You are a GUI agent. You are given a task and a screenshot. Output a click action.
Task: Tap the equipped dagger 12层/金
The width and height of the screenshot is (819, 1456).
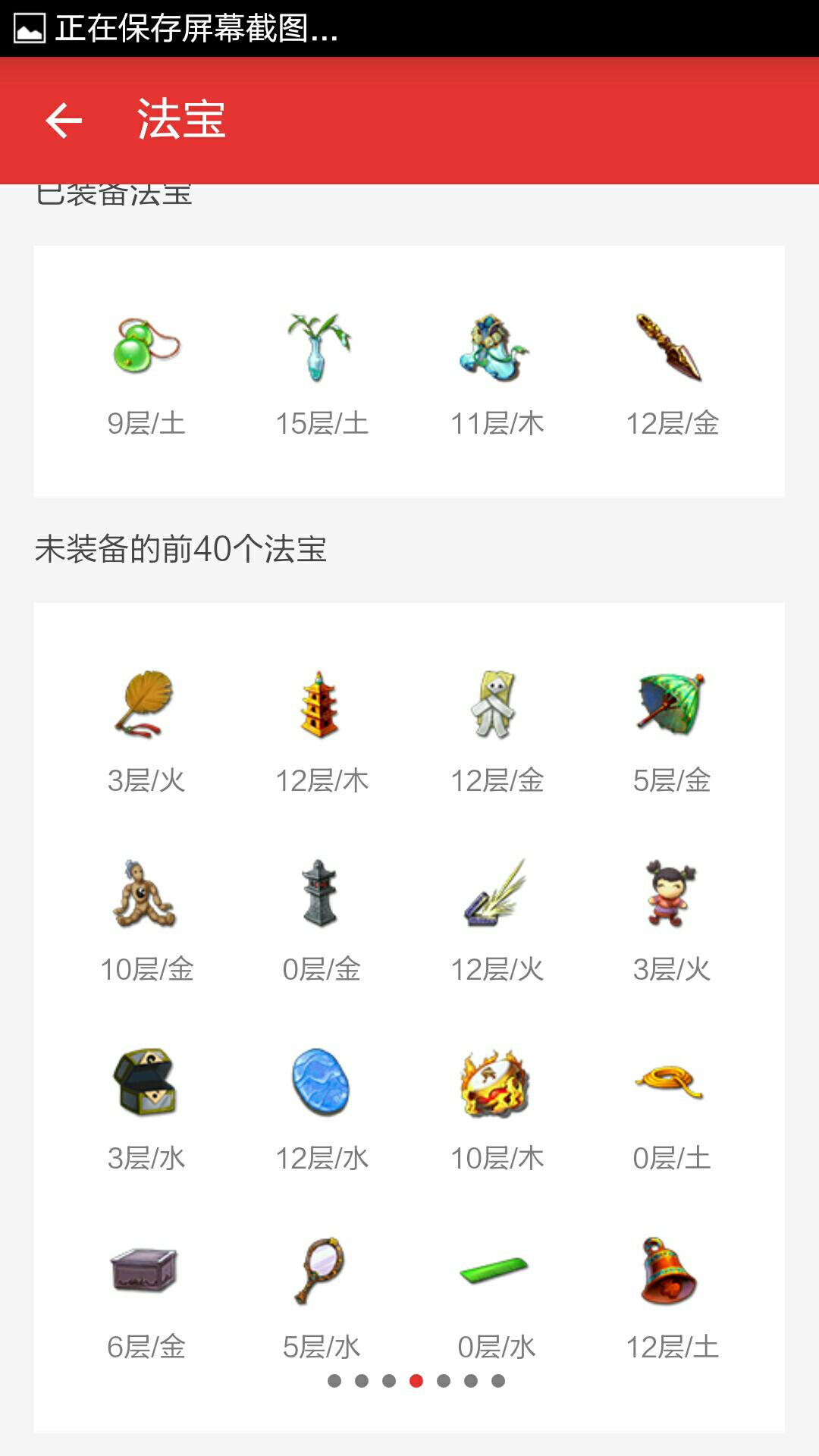[x=672, y=347]
